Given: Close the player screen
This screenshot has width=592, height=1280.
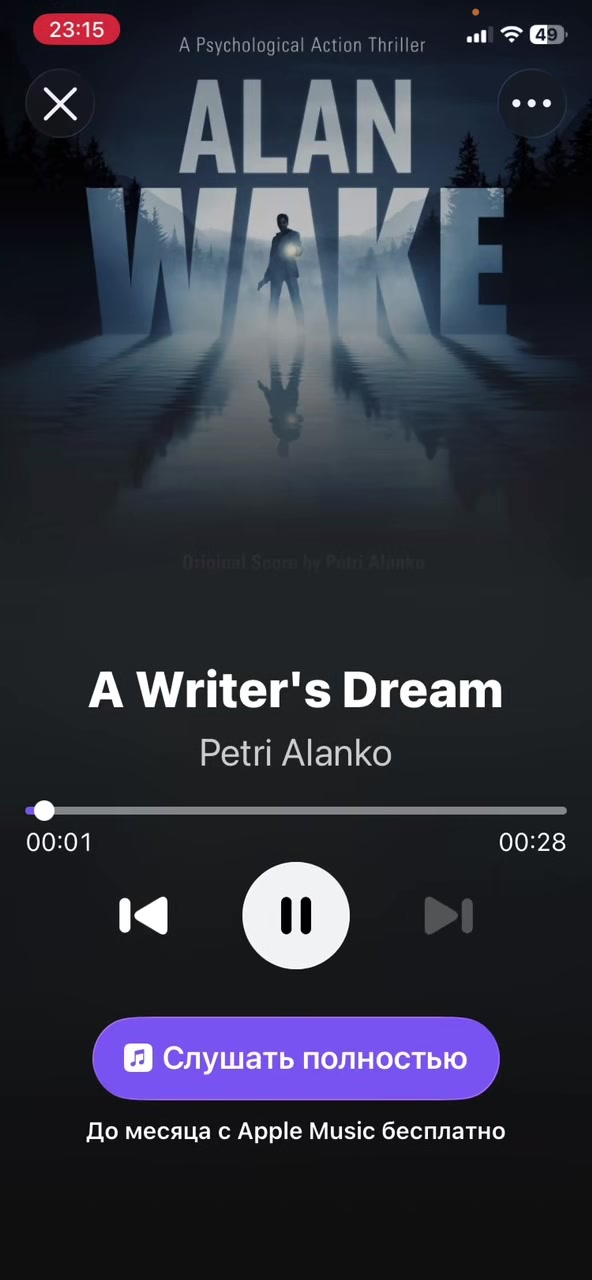Looking at the screenshot, I should (60, 103).
